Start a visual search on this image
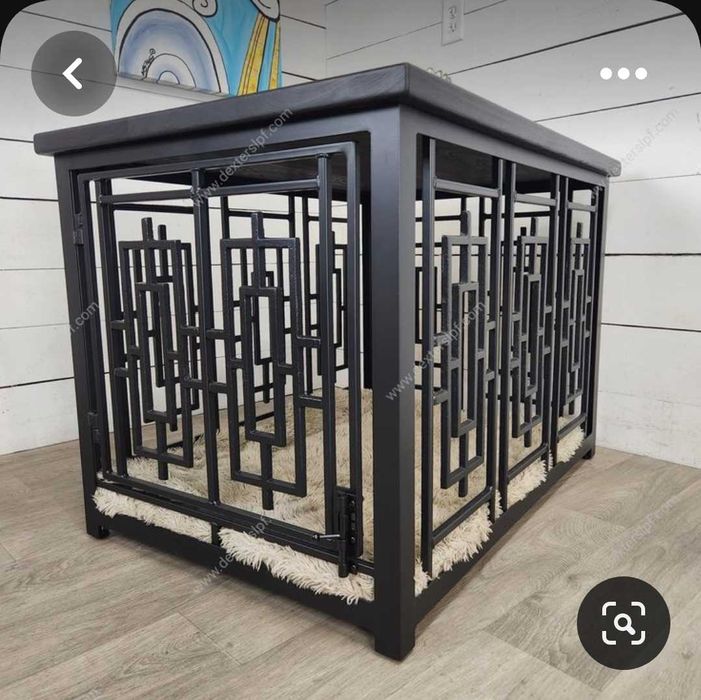This screenshot has width=701, height=700. click(623, 623)
